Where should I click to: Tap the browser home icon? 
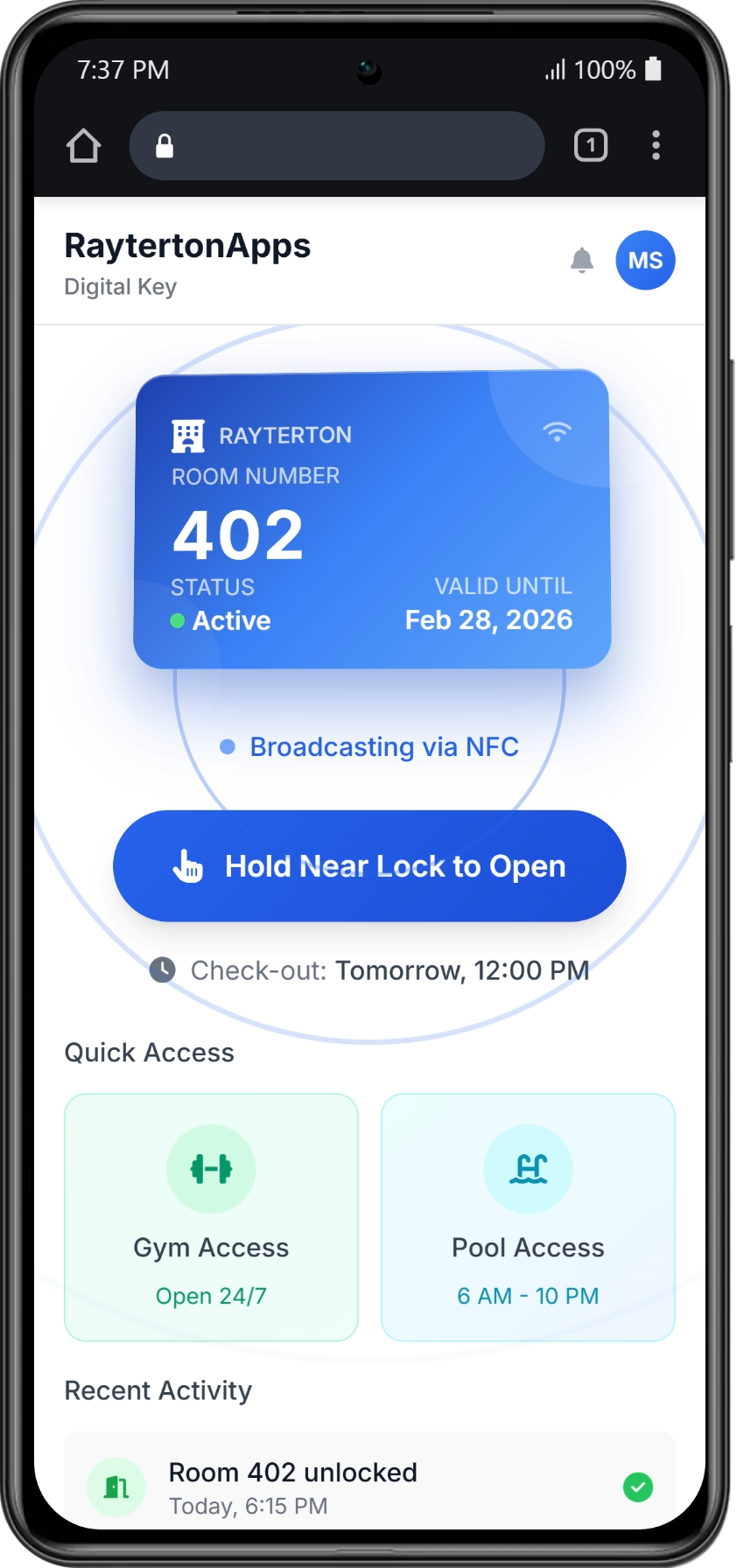click(84, 145)
